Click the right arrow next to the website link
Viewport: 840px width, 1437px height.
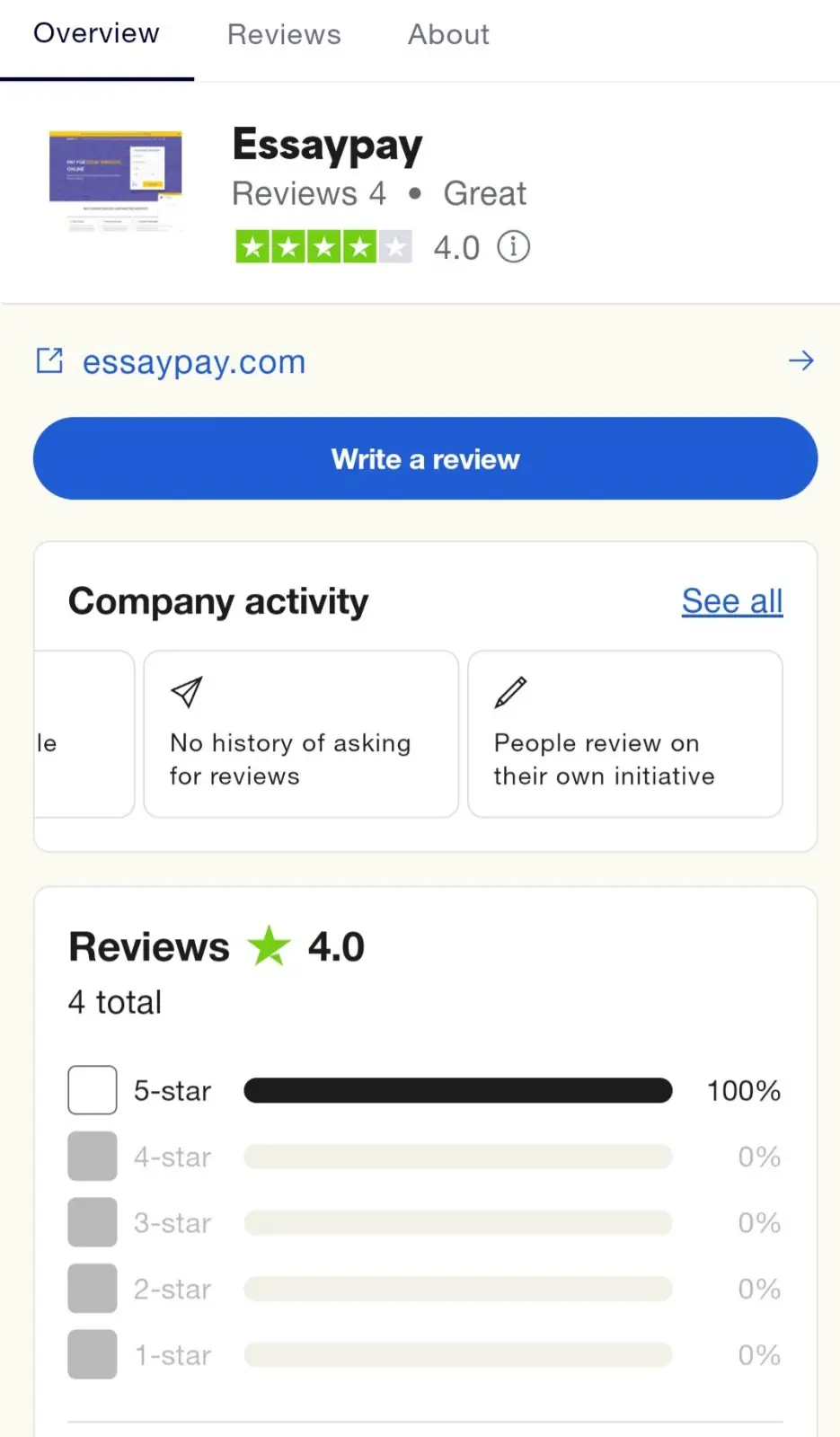pyautogui.click(x=801, y=360)
